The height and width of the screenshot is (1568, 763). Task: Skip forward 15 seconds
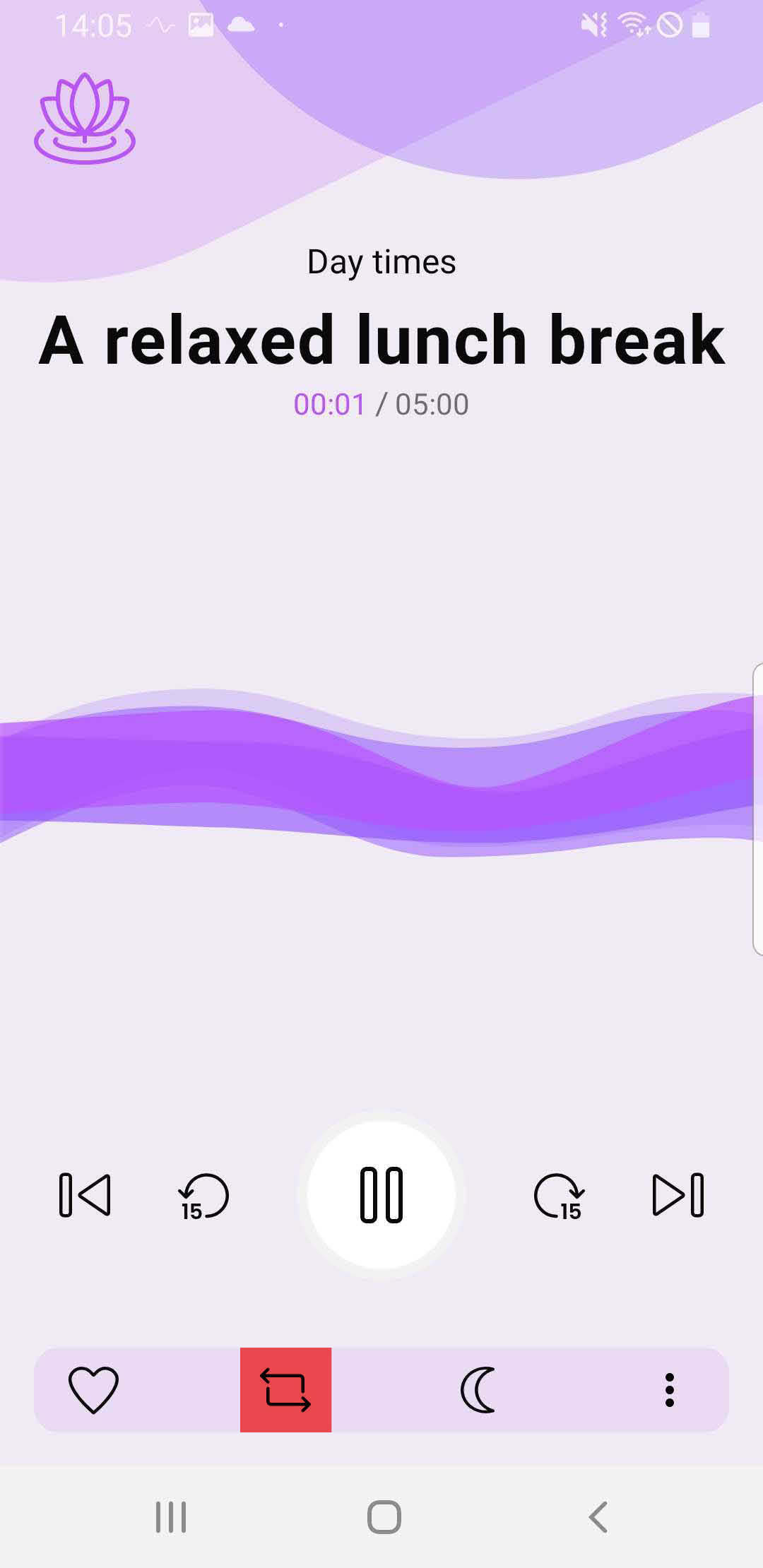point(558,1196)
